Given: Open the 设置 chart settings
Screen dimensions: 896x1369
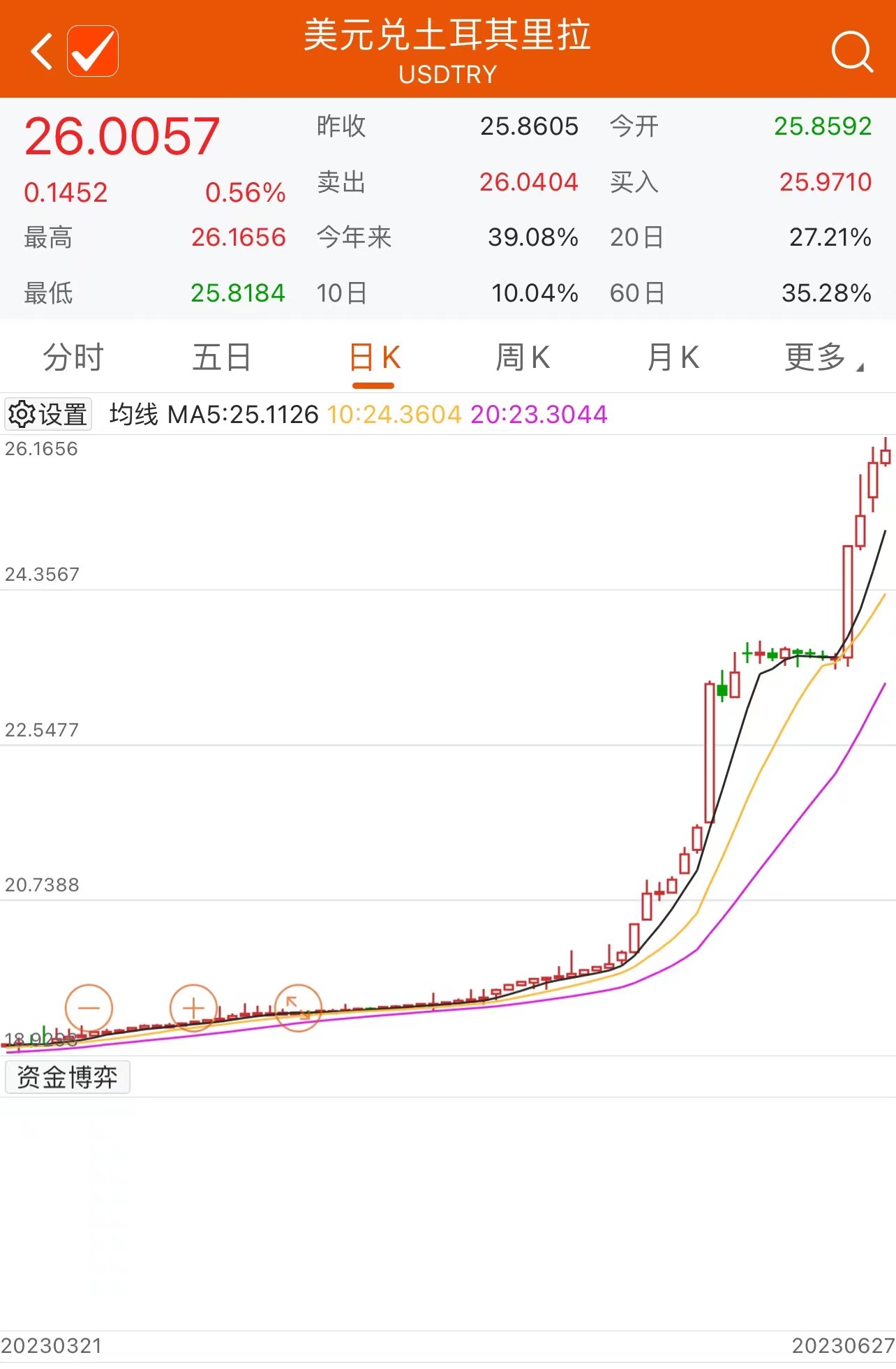Looking at the screenshot, I should click(48, 415).
